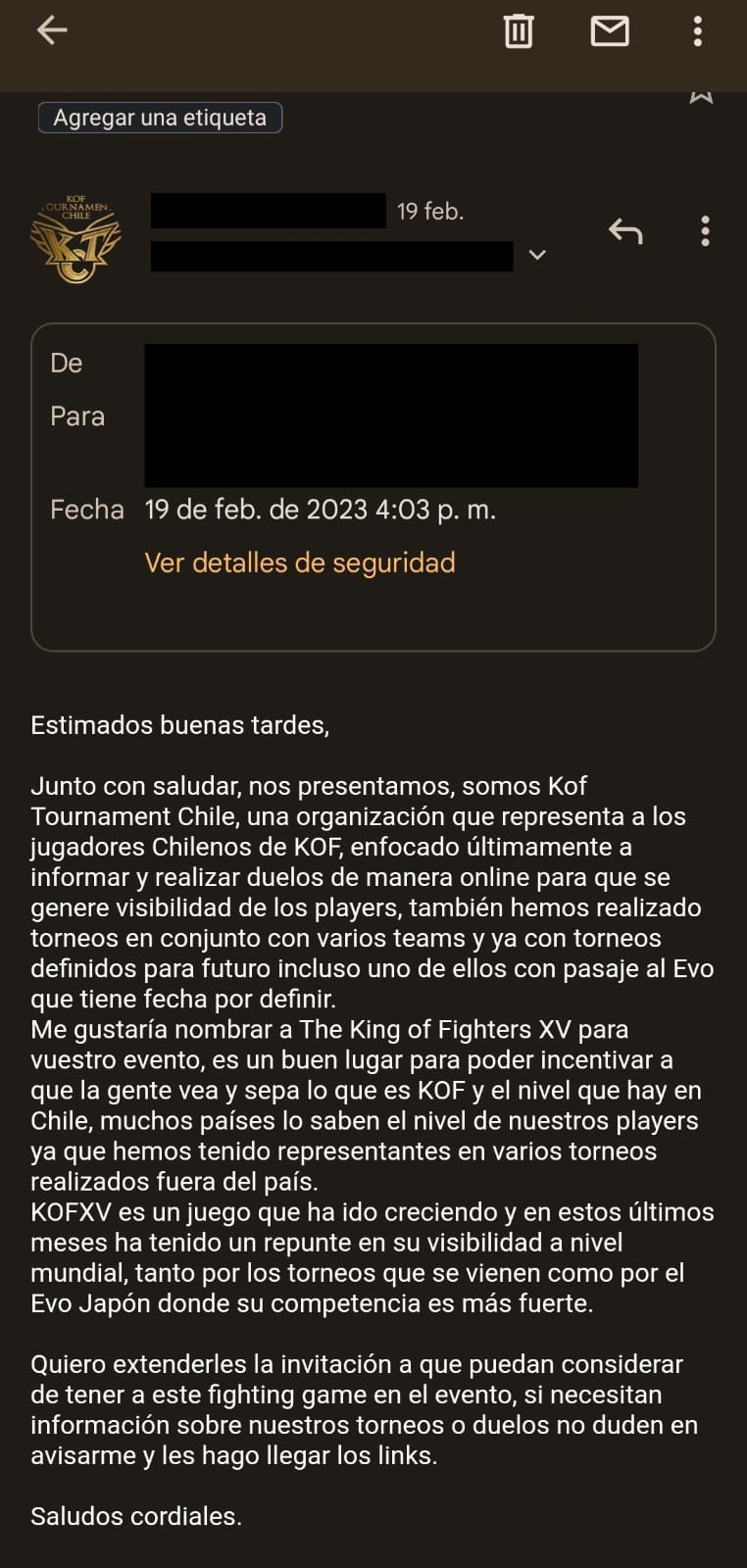The image size is (747, 1568).
Task: Open Ver detalles de seguridad
Action: pos(300,563)
